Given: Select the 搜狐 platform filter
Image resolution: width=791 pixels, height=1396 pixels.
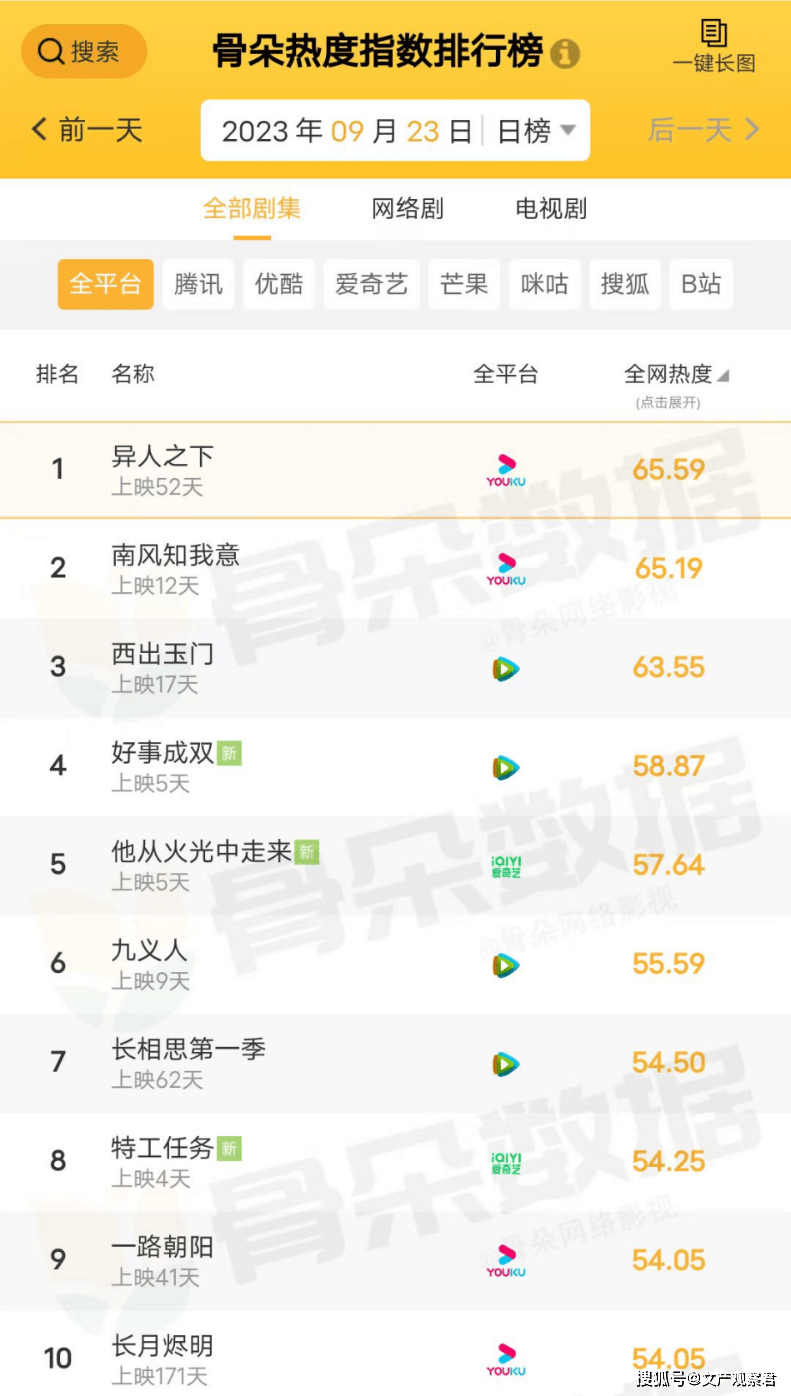Looking at the screenshot, I should click(625, 284).
